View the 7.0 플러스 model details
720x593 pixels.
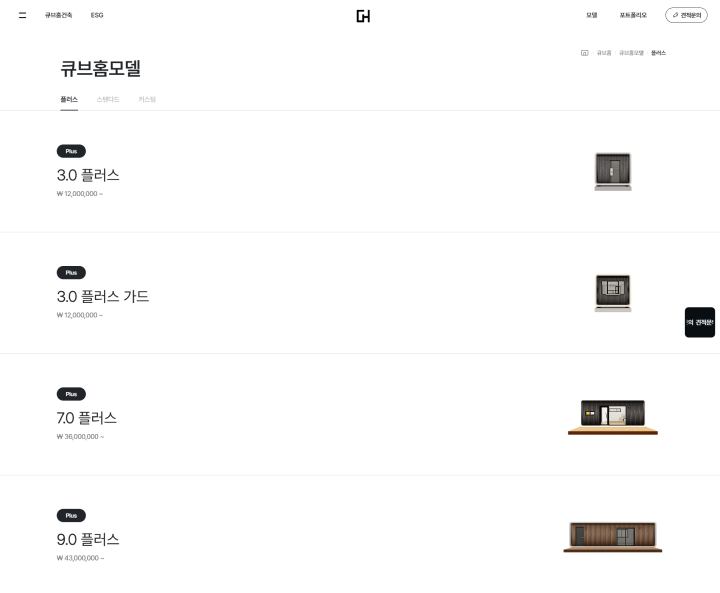[x=87, y=418]
